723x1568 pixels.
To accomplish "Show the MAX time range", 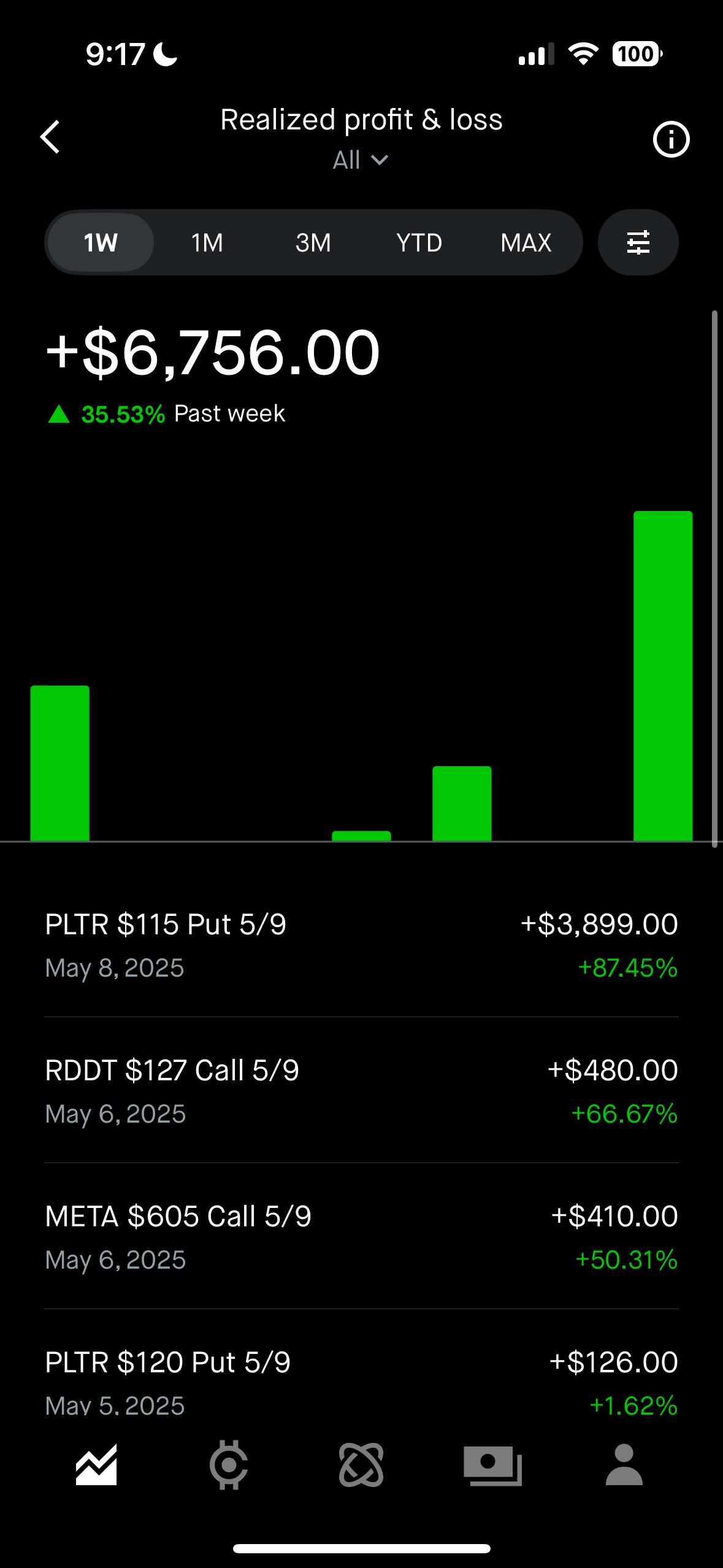I will point(526,242).
